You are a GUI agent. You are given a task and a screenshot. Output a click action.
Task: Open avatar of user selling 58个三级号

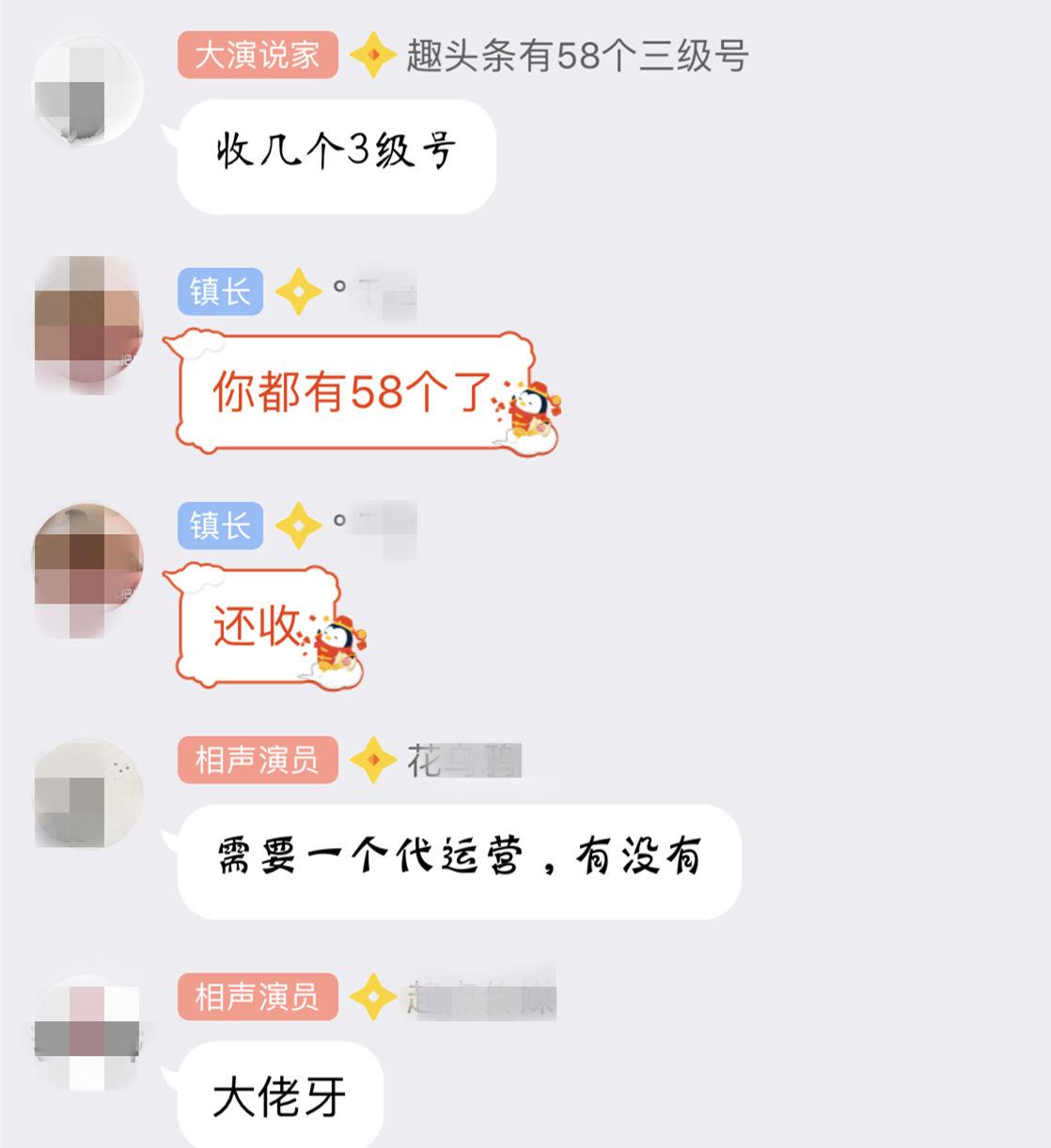click(87, 91)
